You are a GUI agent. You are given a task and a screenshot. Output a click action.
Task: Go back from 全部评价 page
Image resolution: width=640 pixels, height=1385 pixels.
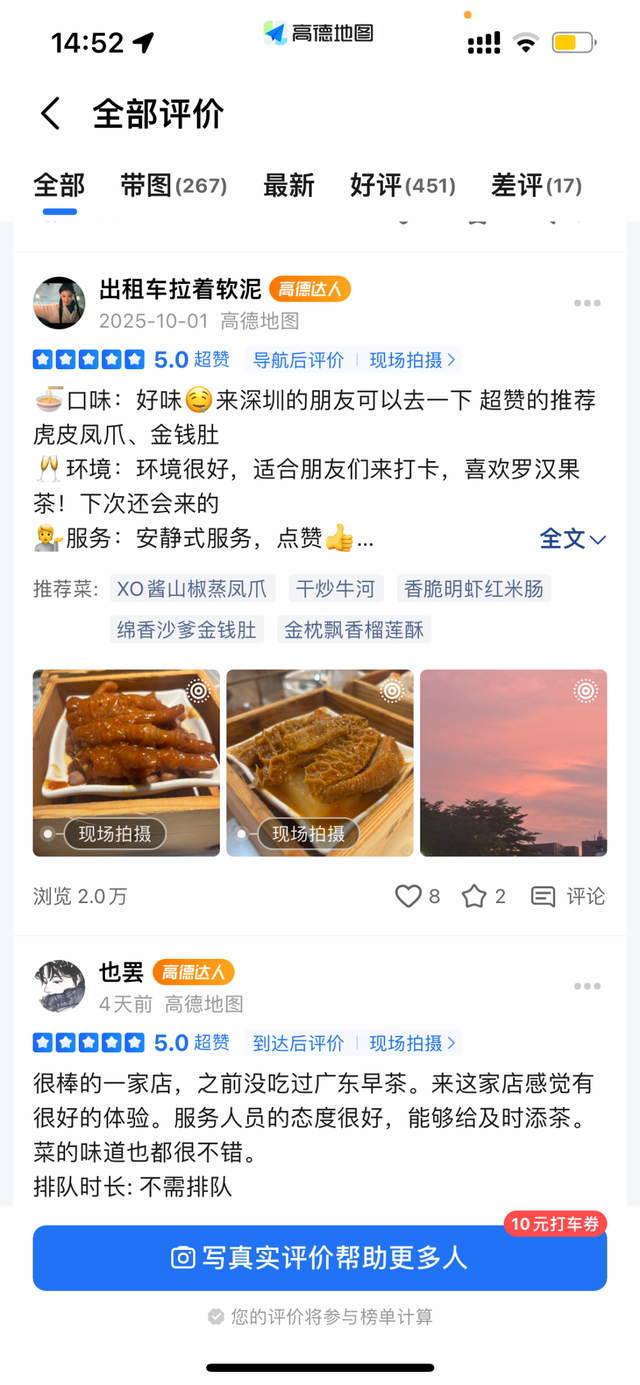click(51, 114)
